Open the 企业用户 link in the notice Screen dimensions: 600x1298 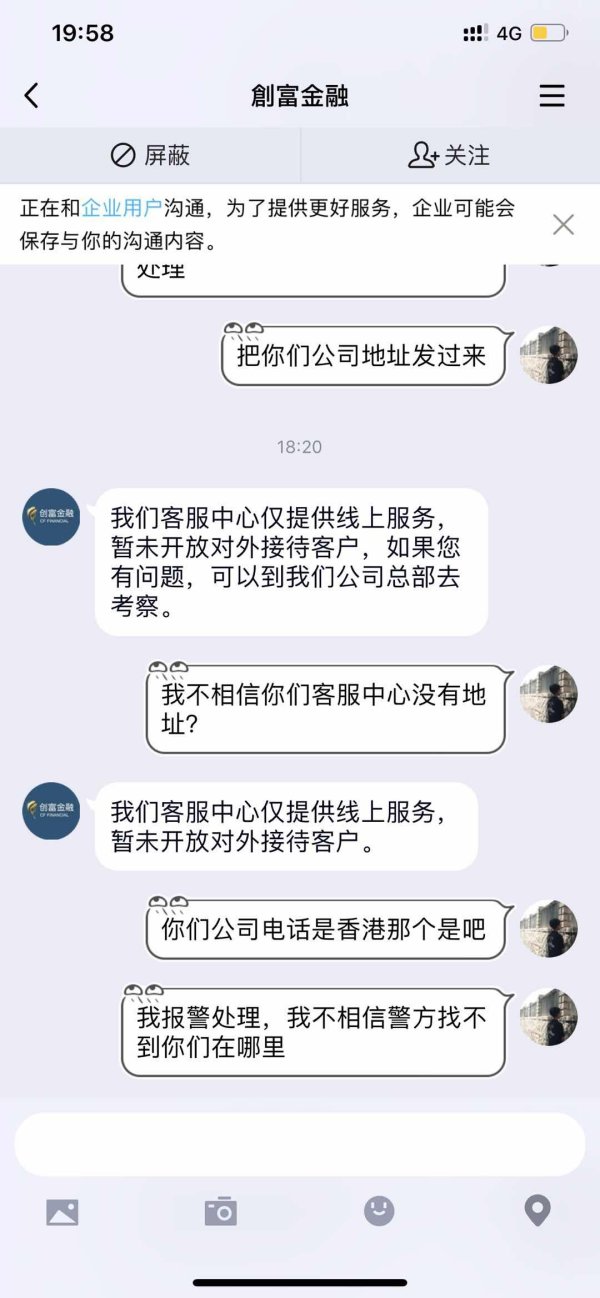(121, 208)
